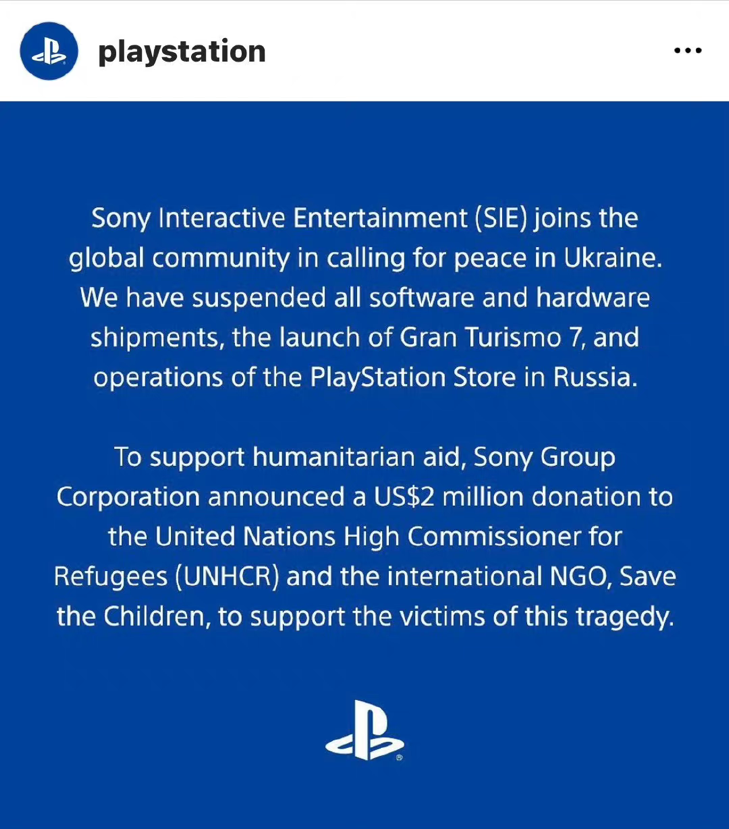729x829 pixels.
Task: Open the post's three-dot options menu
Action: (687, 51)
